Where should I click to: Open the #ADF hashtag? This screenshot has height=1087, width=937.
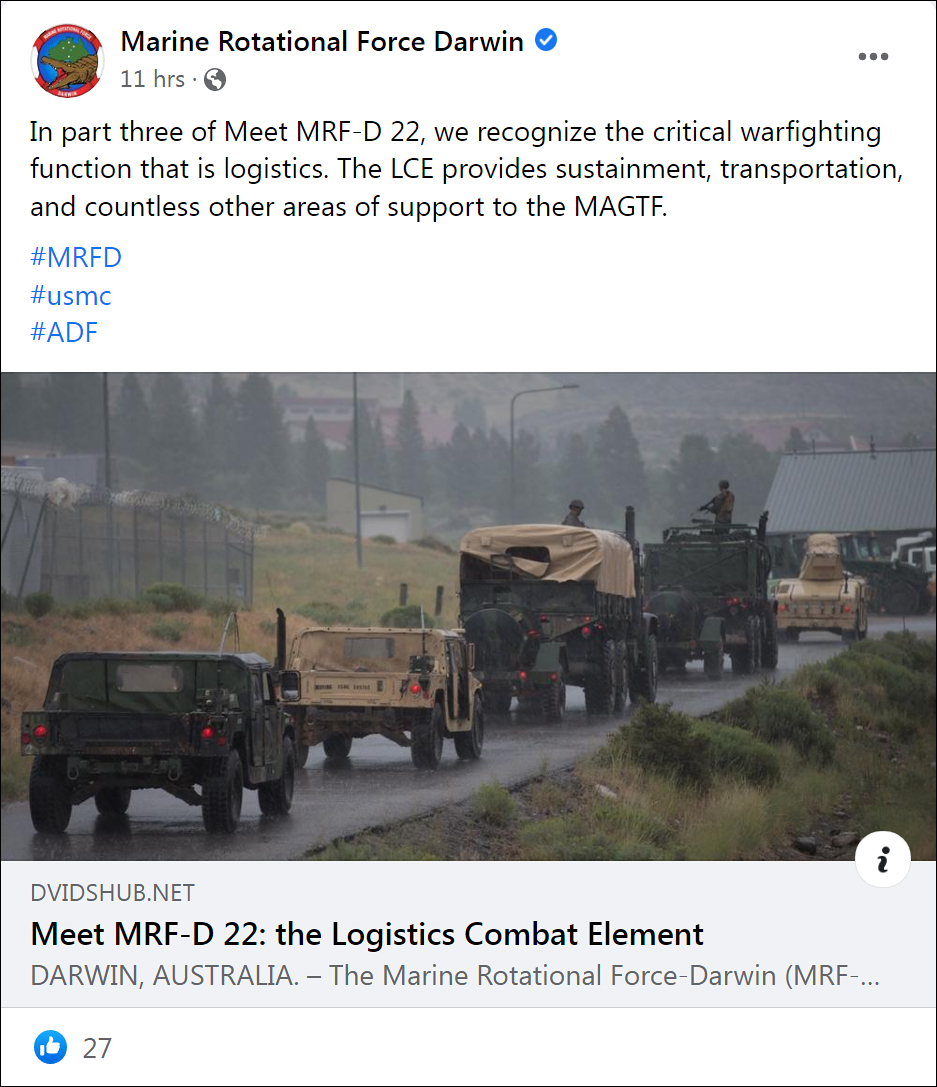[65, 332]
